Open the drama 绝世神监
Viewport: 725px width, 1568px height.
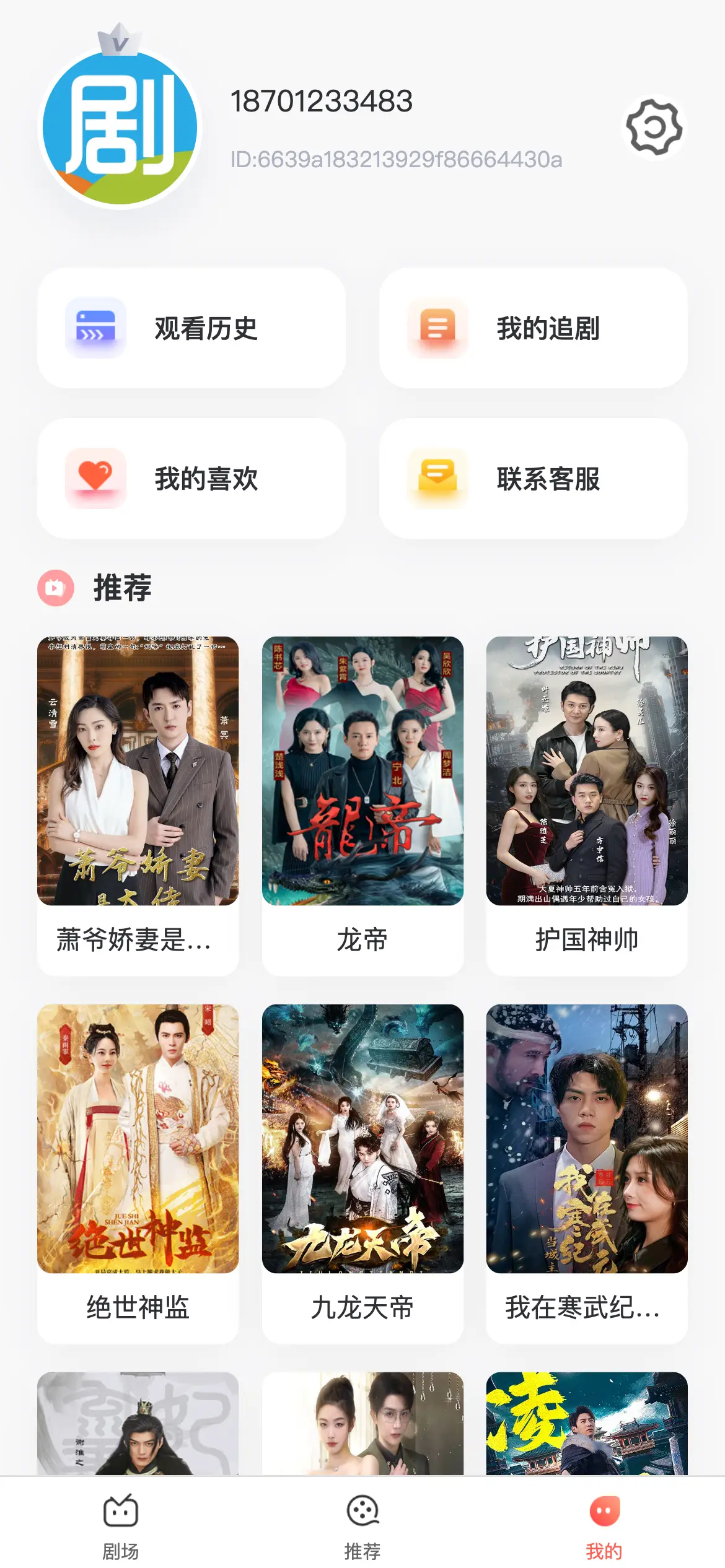tap(138, 1172)
